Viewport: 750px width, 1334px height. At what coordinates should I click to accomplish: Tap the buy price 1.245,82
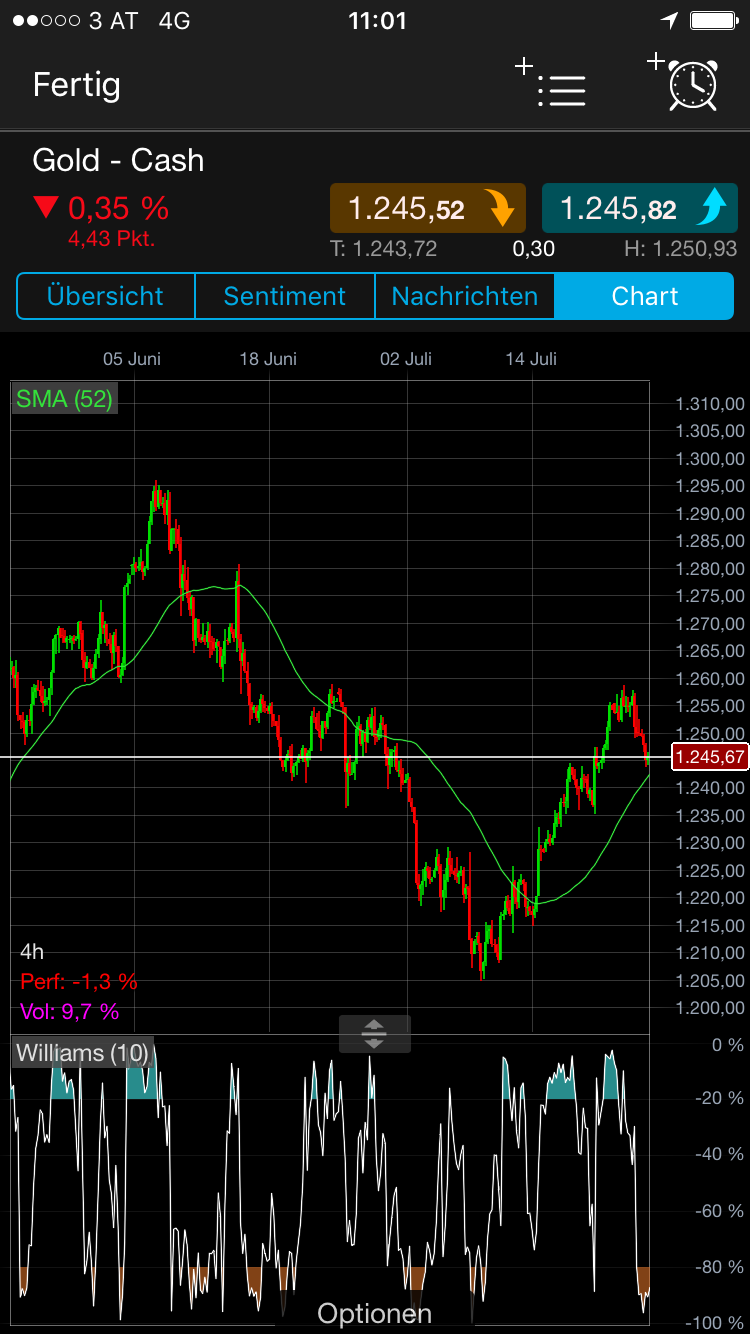click(637, 209)
